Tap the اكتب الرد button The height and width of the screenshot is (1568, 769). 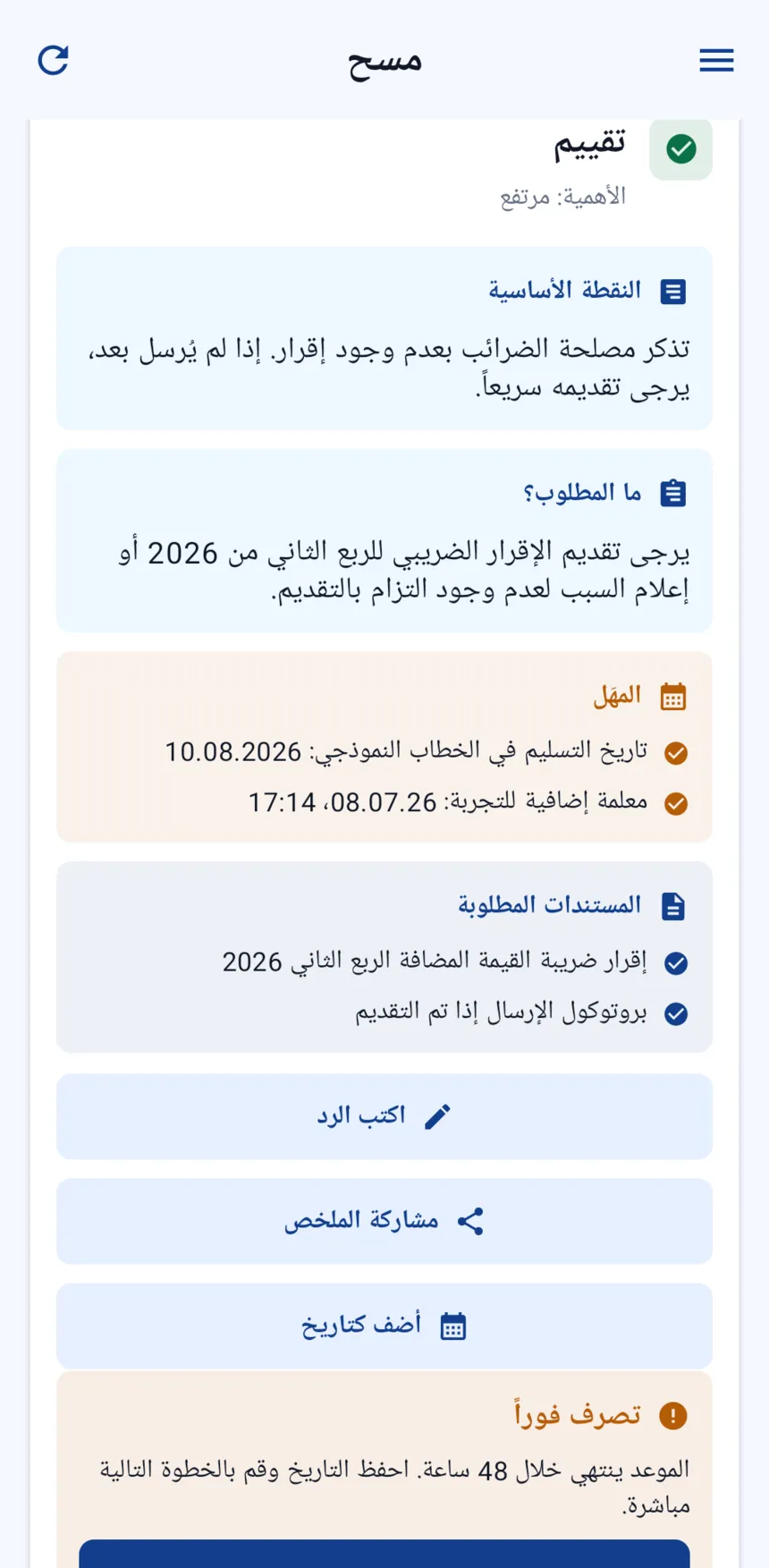click(384, 1116)
